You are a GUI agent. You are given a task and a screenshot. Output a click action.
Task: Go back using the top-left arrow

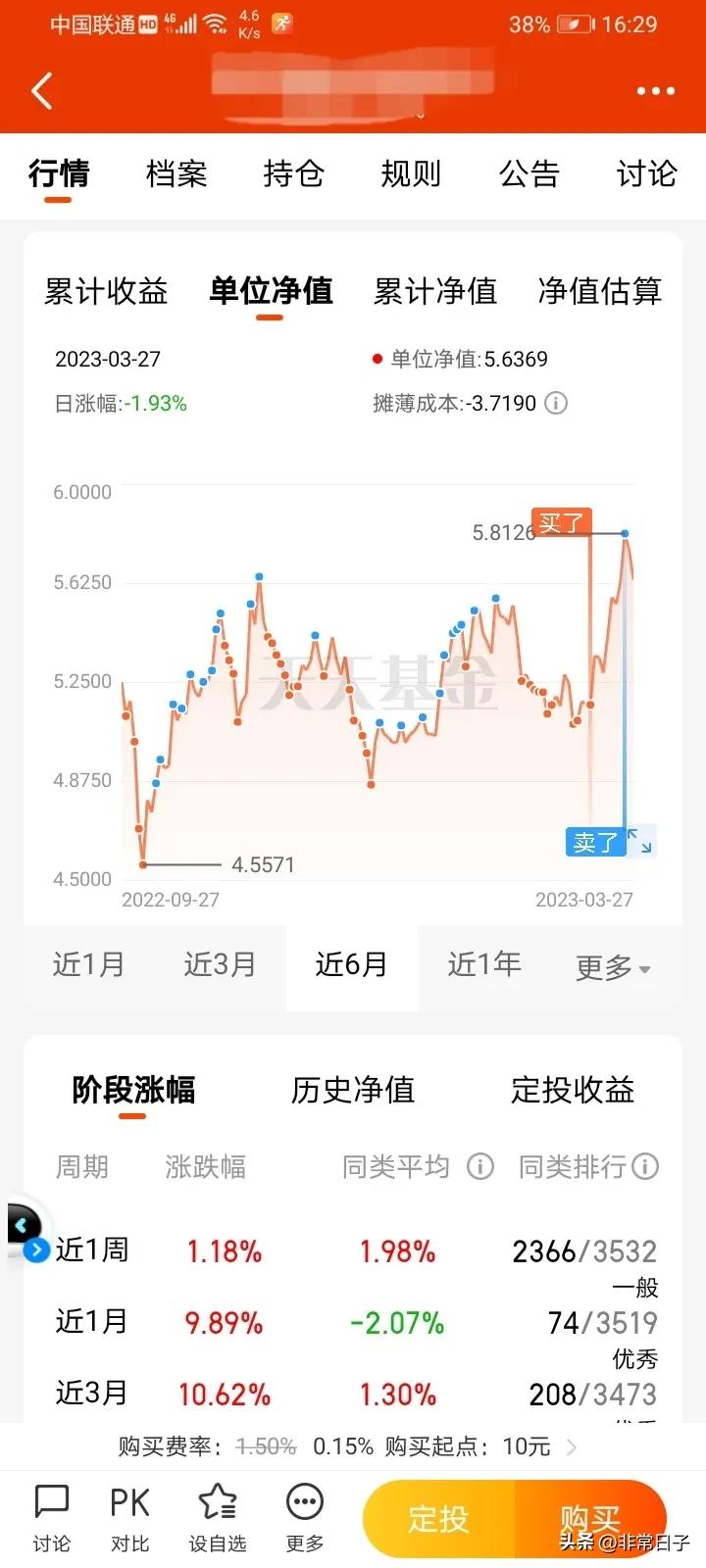point(42,91)
